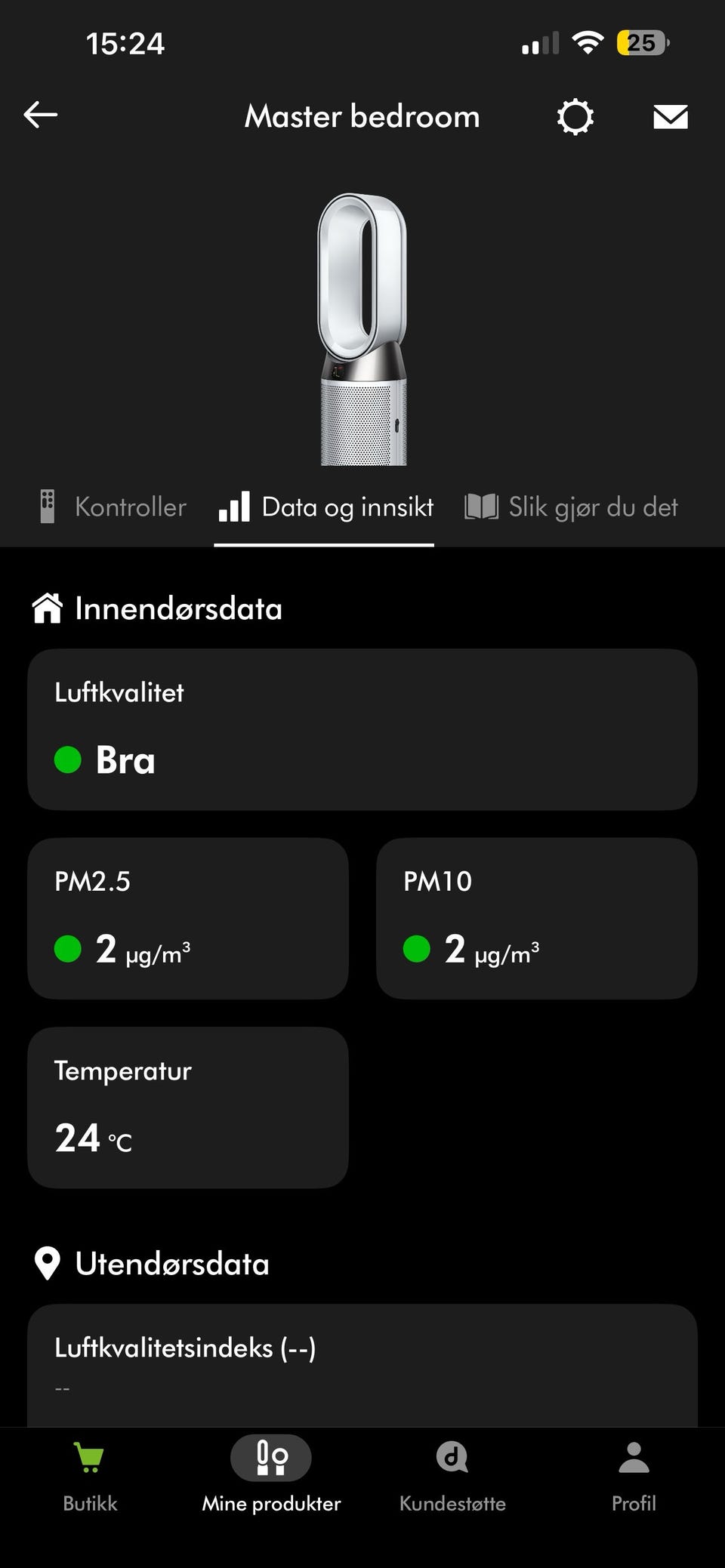The width and height of the screenshot is (725, 1568).
Task: Go back with the arrow icon
Action: click(x=41, y=116)
